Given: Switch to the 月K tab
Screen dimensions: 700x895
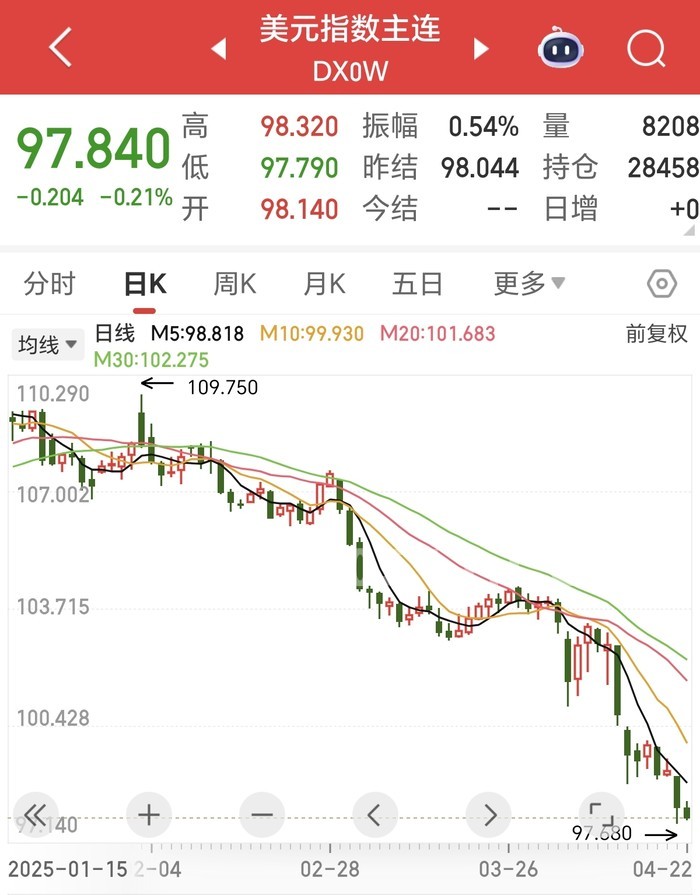Looking at the screenshot, I should [324, 284].
